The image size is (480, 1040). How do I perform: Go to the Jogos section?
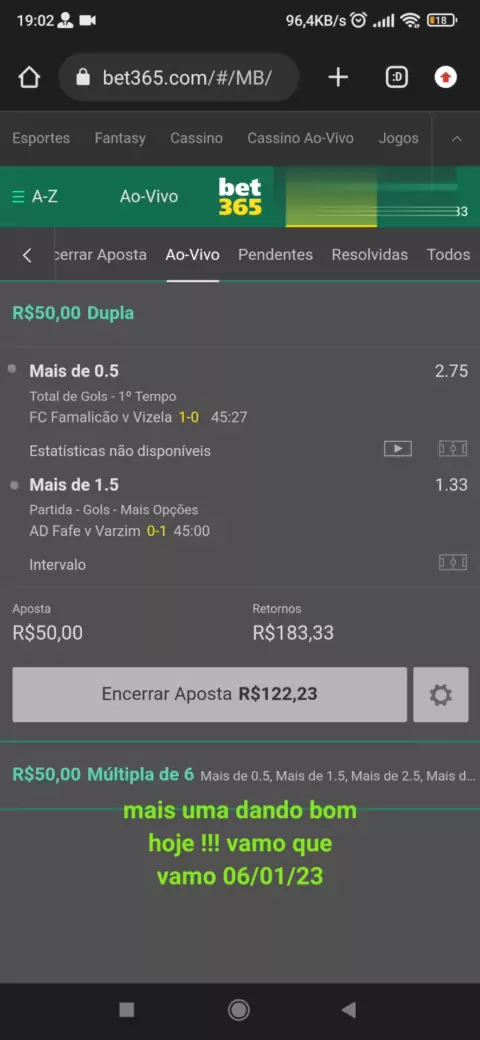point(398,139)
